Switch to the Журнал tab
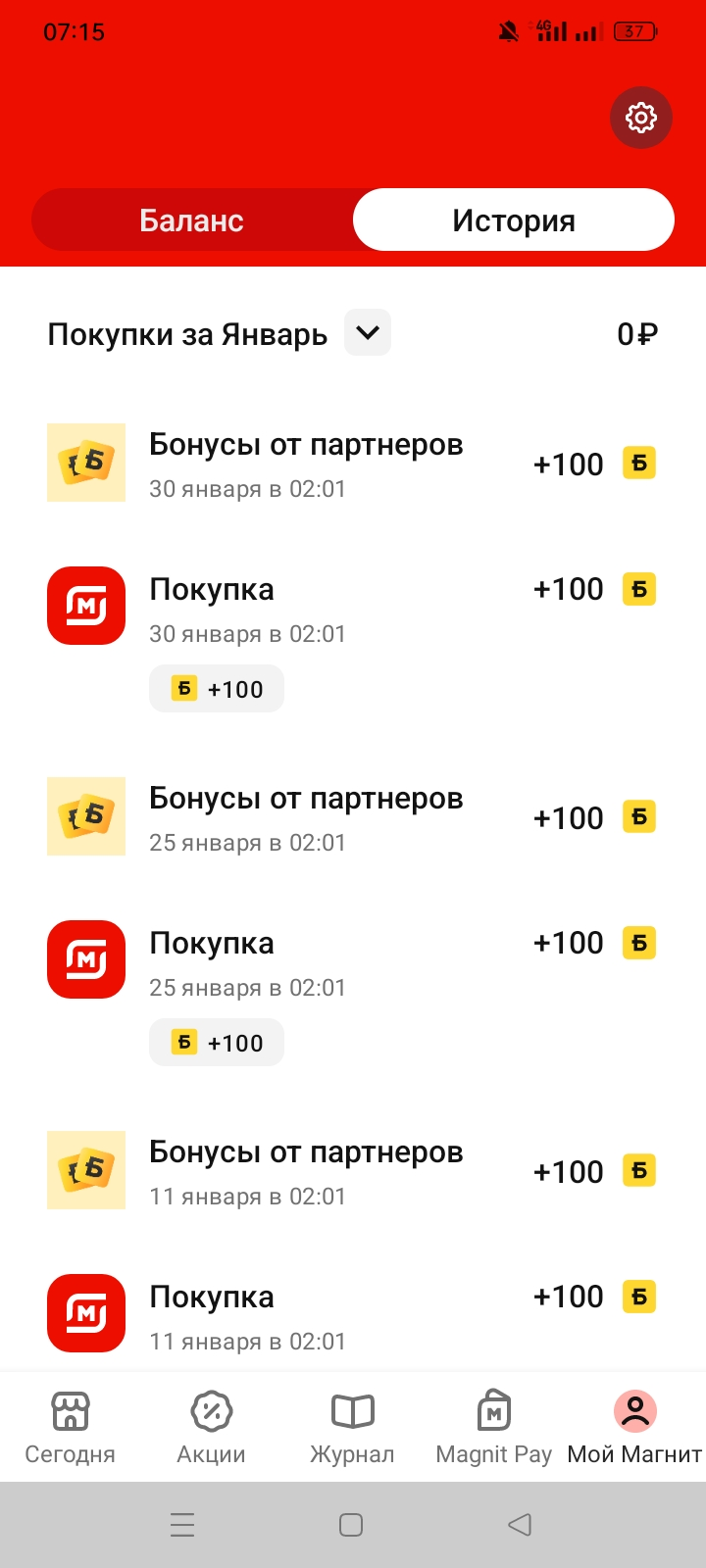Viewport: 706px width, 1568px height. [352, 1428]
